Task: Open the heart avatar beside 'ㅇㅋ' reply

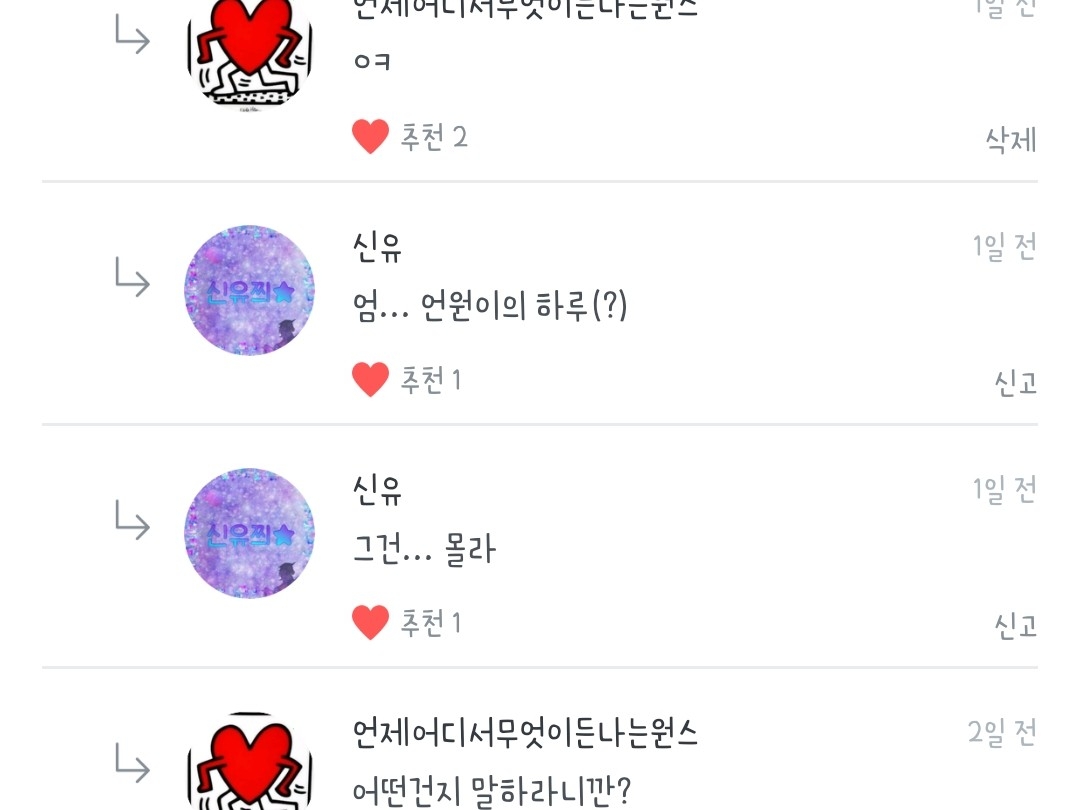Action: (x=250, y=50)
